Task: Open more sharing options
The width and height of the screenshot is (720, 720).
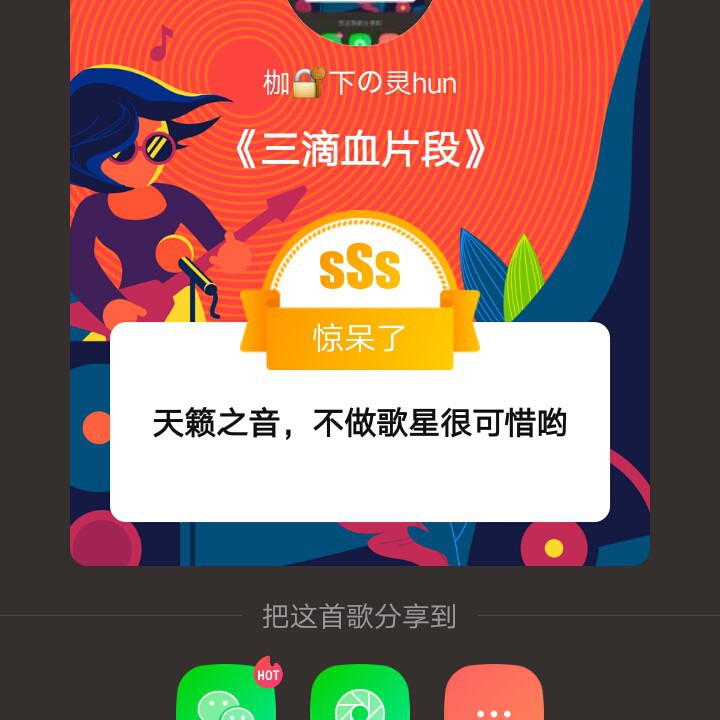Action: 494,692
